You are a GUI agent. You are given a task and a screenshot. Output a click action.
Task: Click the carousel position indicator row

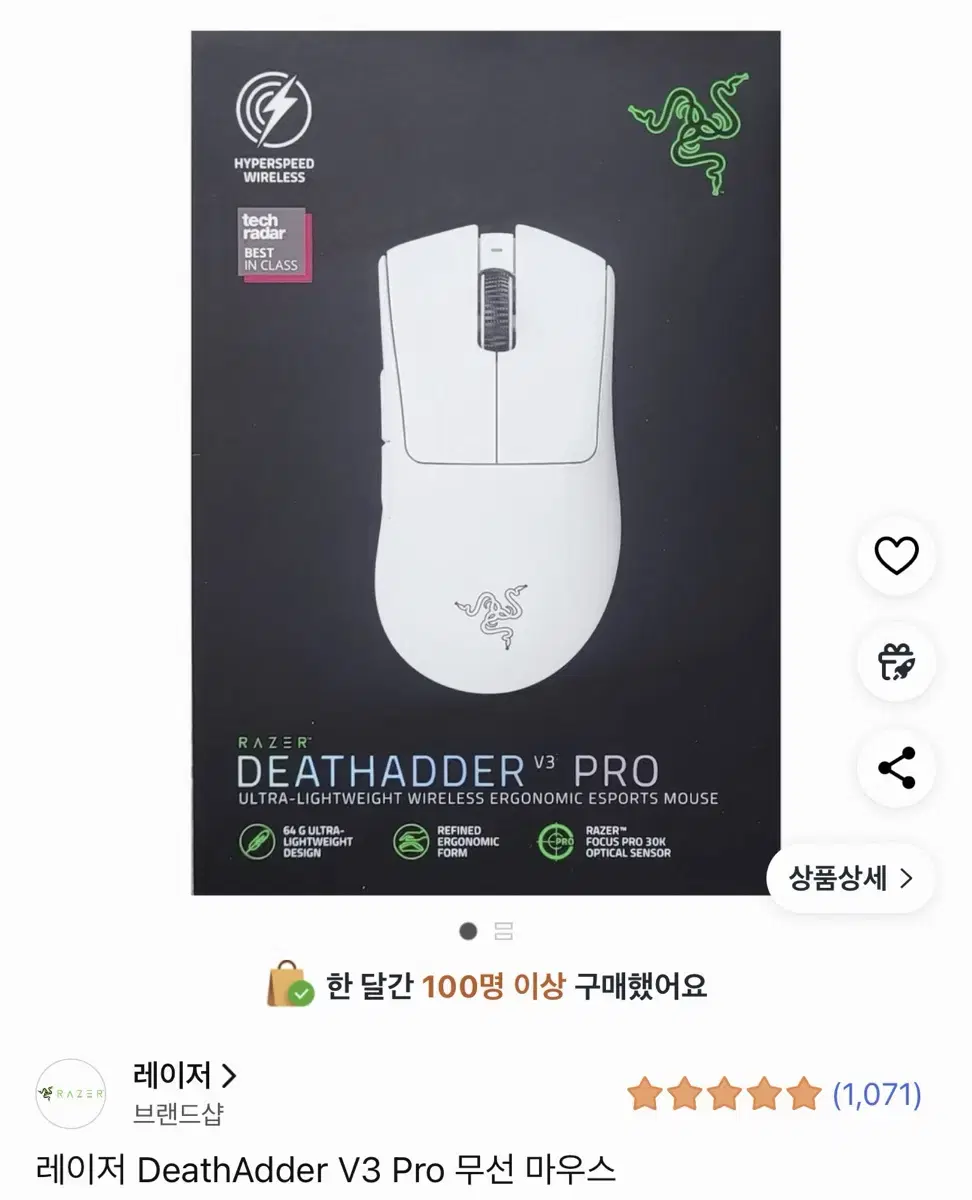coord(485,931)
